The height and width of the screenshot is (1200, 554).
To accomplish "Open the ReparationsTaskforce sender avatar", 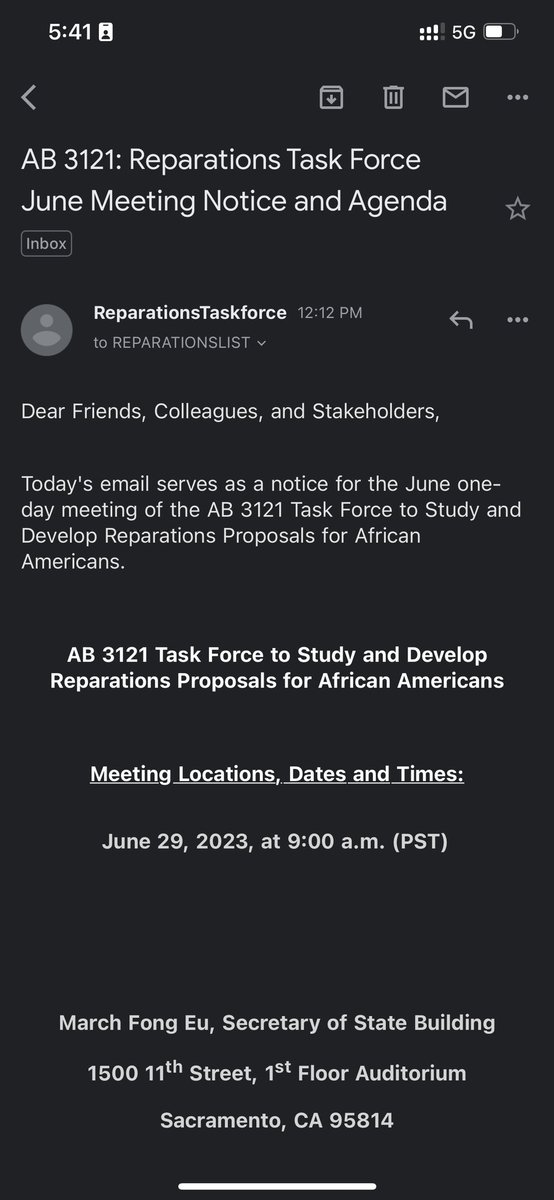I will pyautogui.click(x=47, y=330).
